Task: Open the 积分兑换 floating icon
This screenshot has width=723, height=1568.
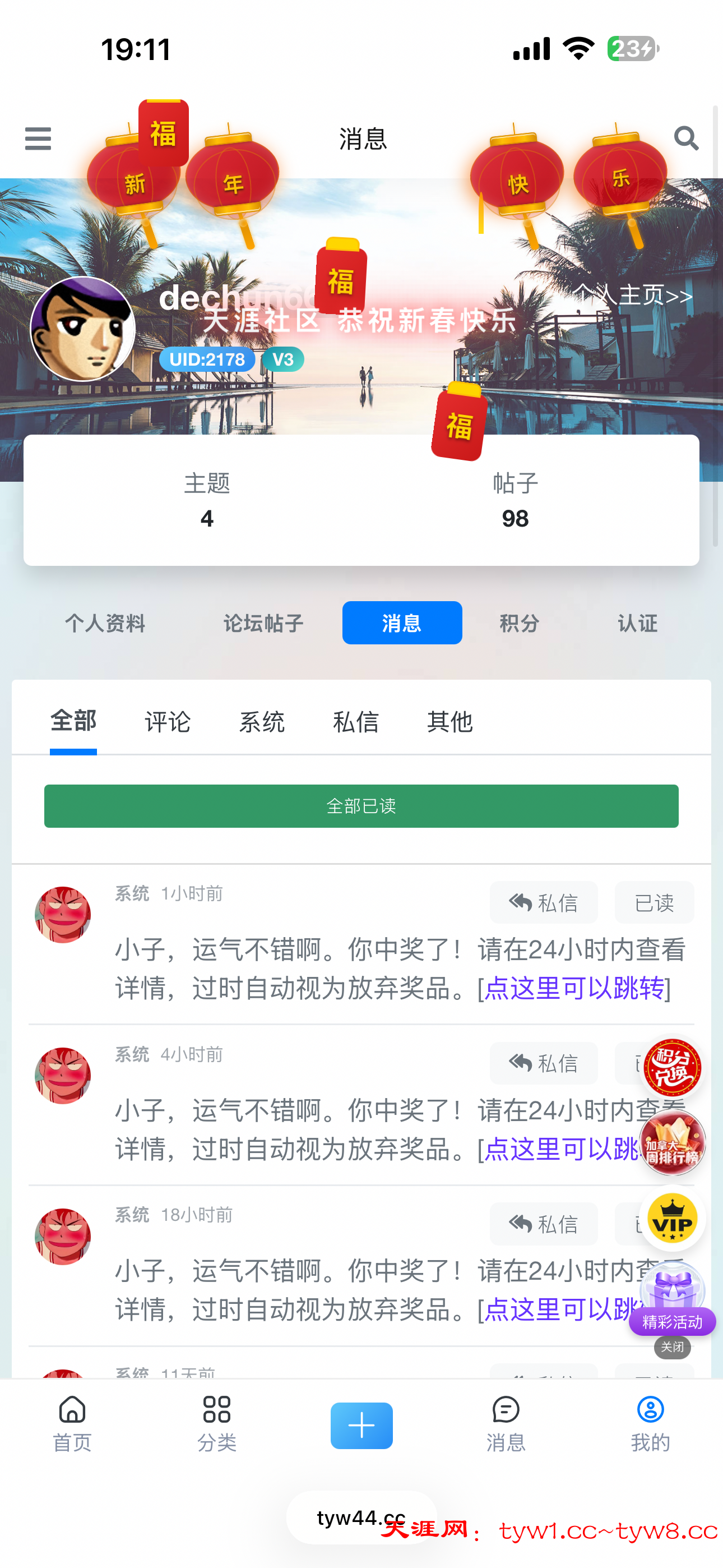Action: click(672, 1067)
